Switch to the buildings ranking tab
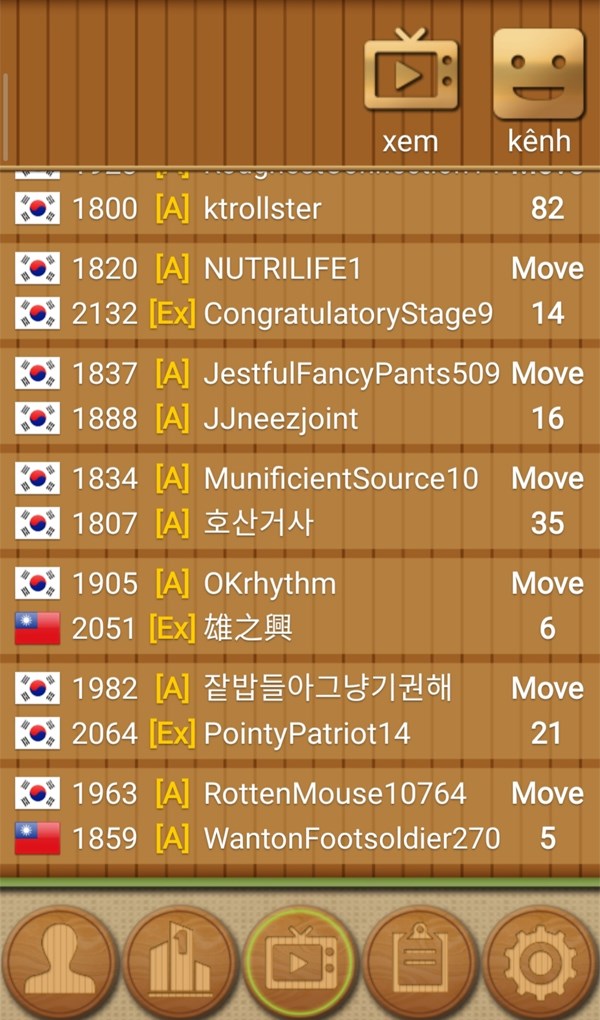 (180, 962)
